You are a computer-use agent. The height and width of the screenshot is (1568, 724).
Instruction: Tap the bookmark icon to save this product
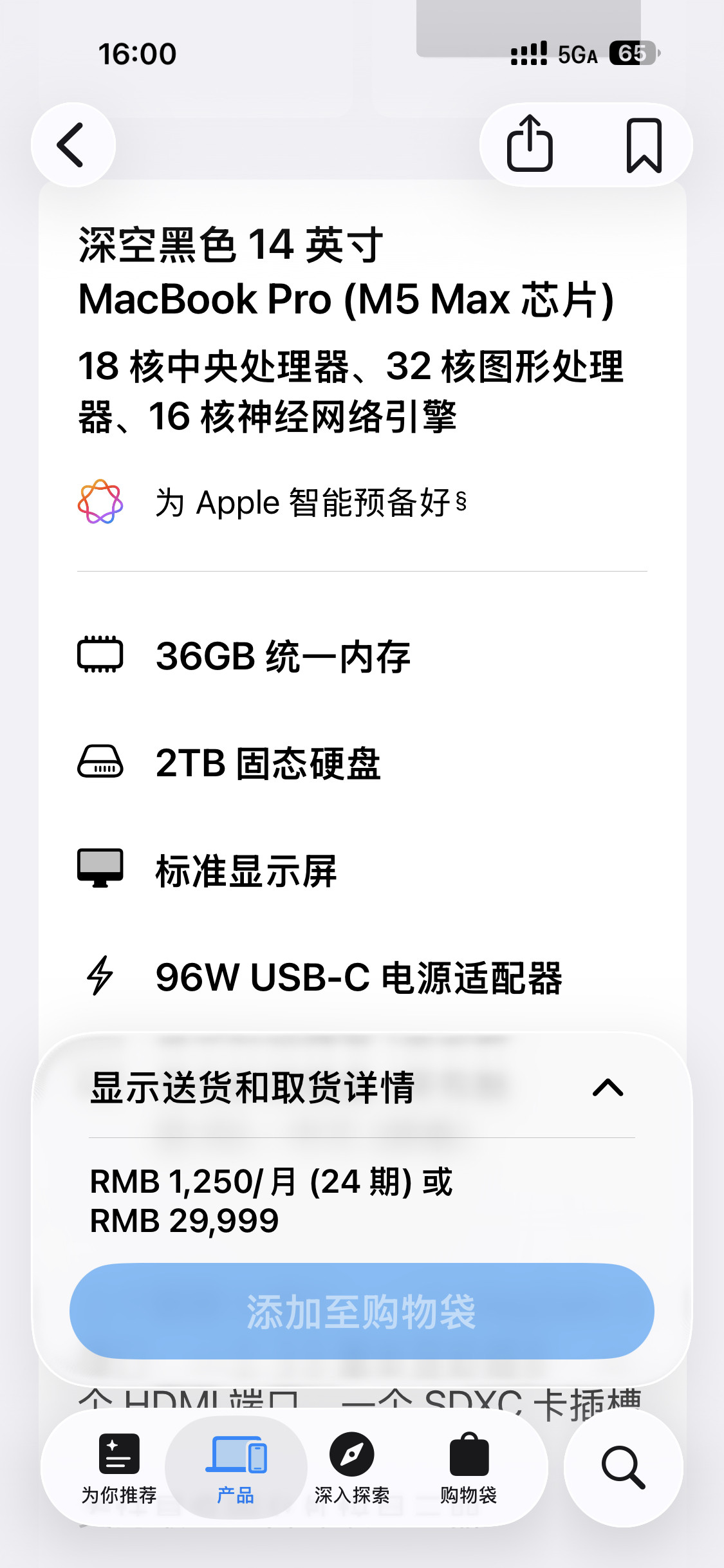click(x=645, y=144)
